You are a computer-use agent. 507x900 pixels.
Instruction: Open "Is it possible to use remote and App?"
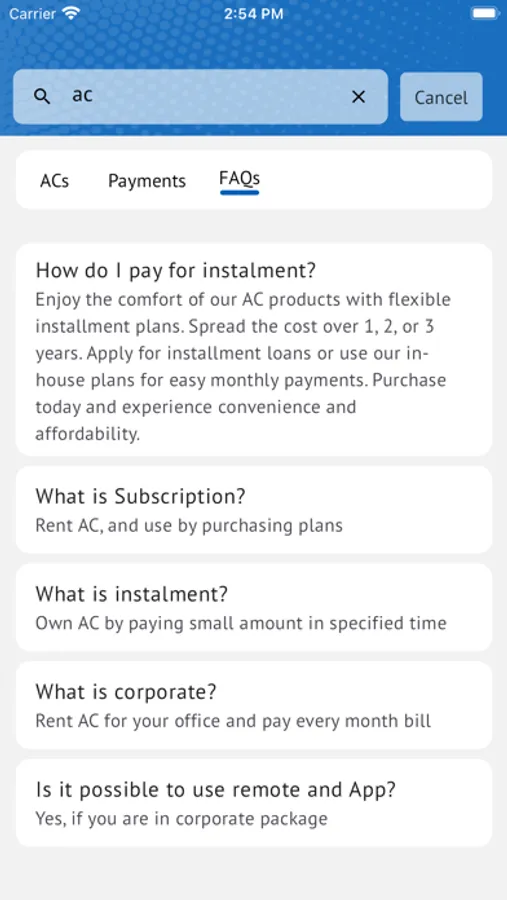click(254, 802)
